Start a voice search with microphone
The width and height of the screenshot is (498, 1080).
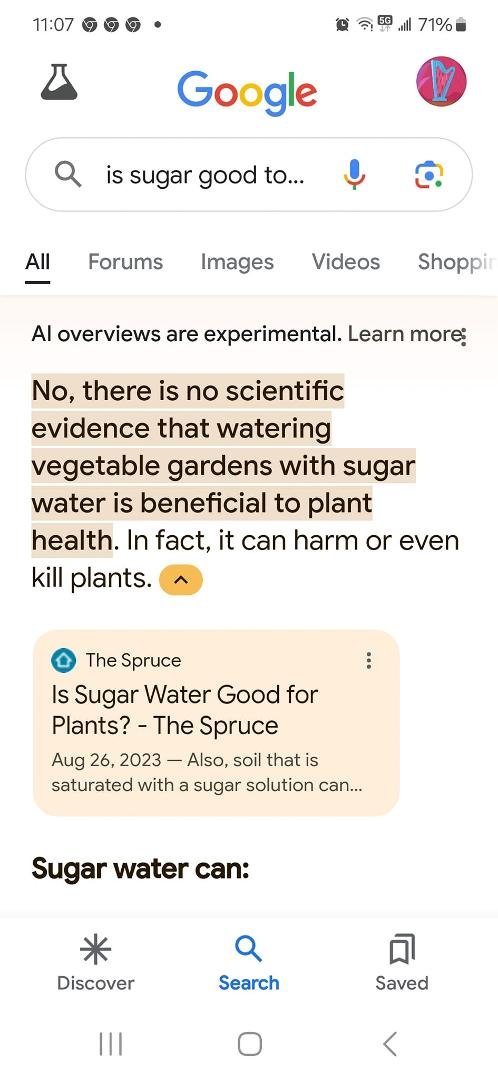coord(354,175)
